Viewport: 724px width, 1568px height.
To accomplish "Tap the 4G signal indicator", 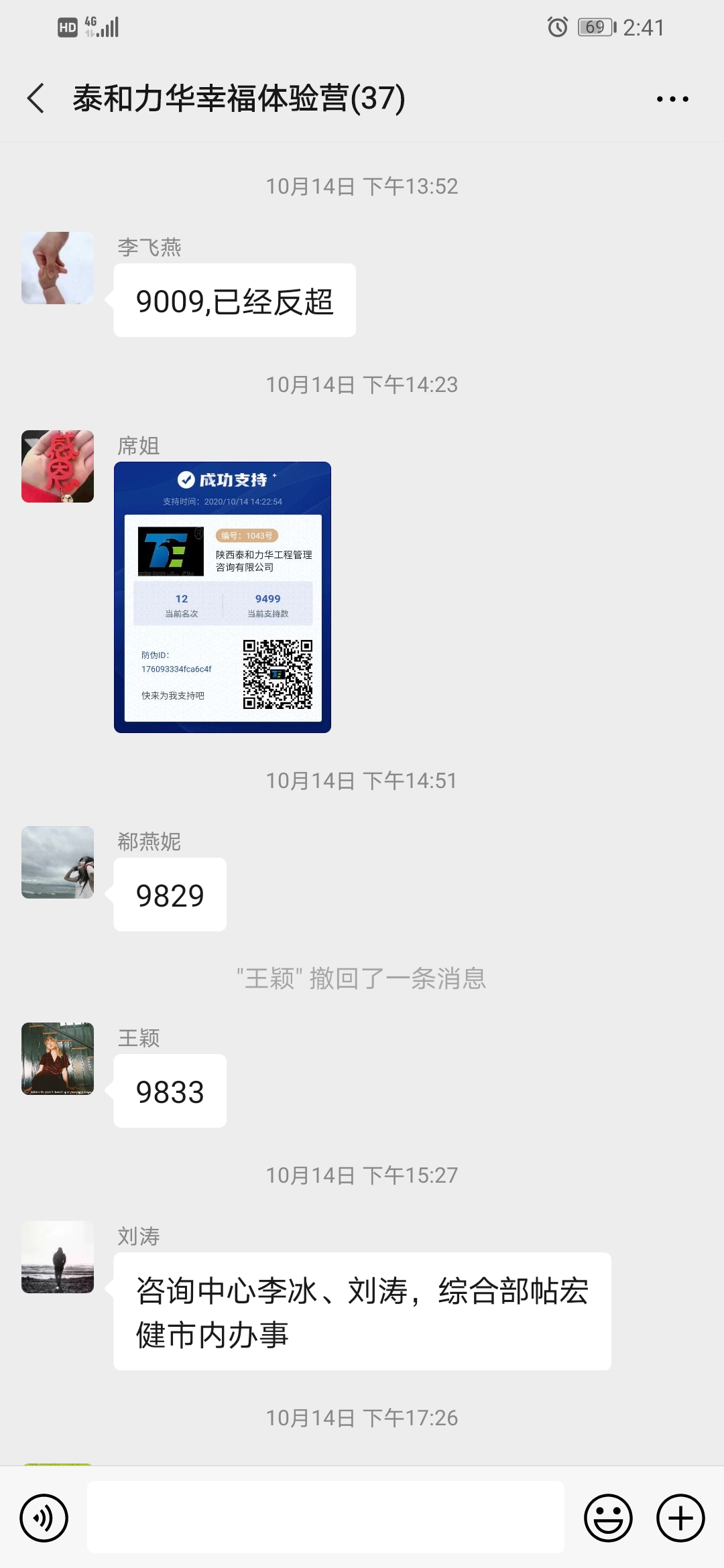I will [x=101, y=27].
